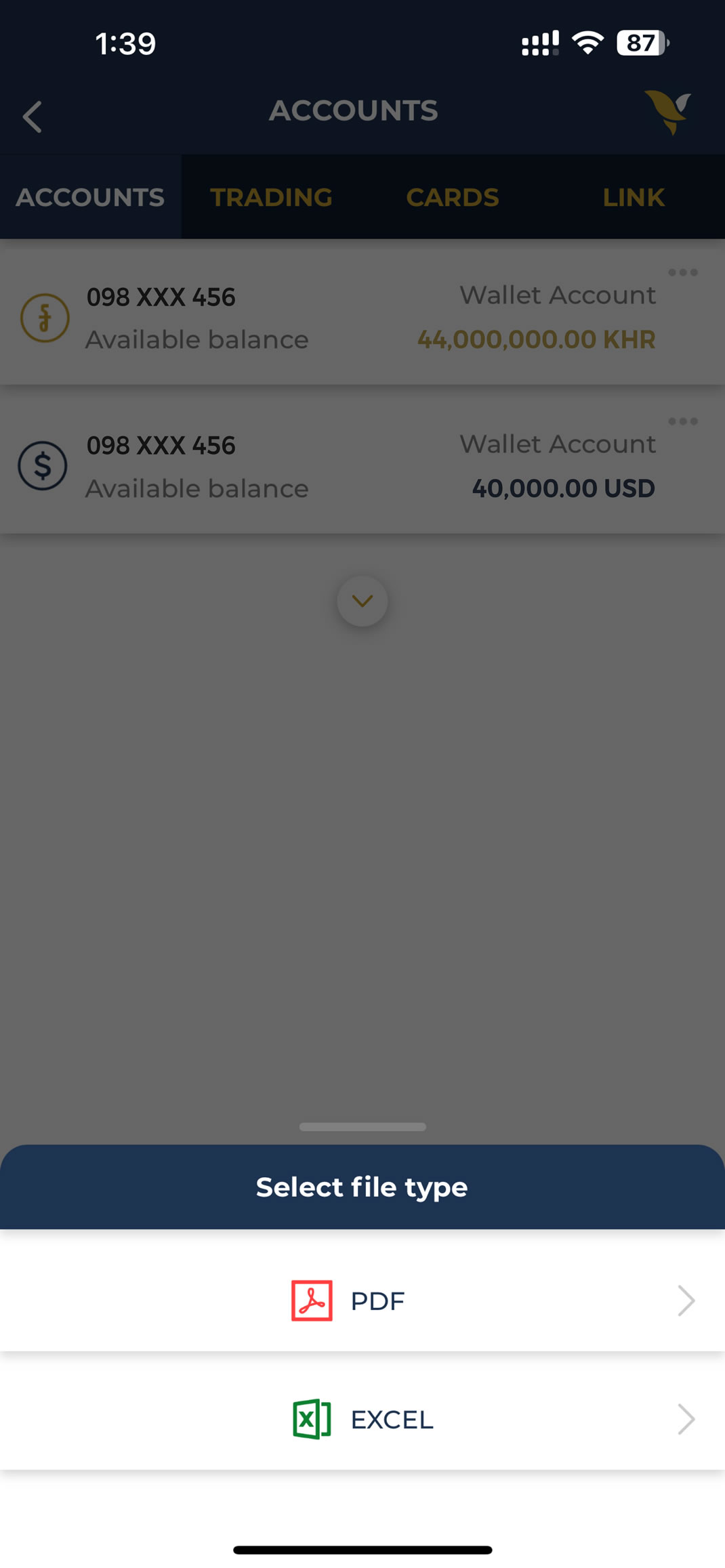Switch to the TRADING tab
Screen dimensions: 725x1568
(x=271, y=197)
